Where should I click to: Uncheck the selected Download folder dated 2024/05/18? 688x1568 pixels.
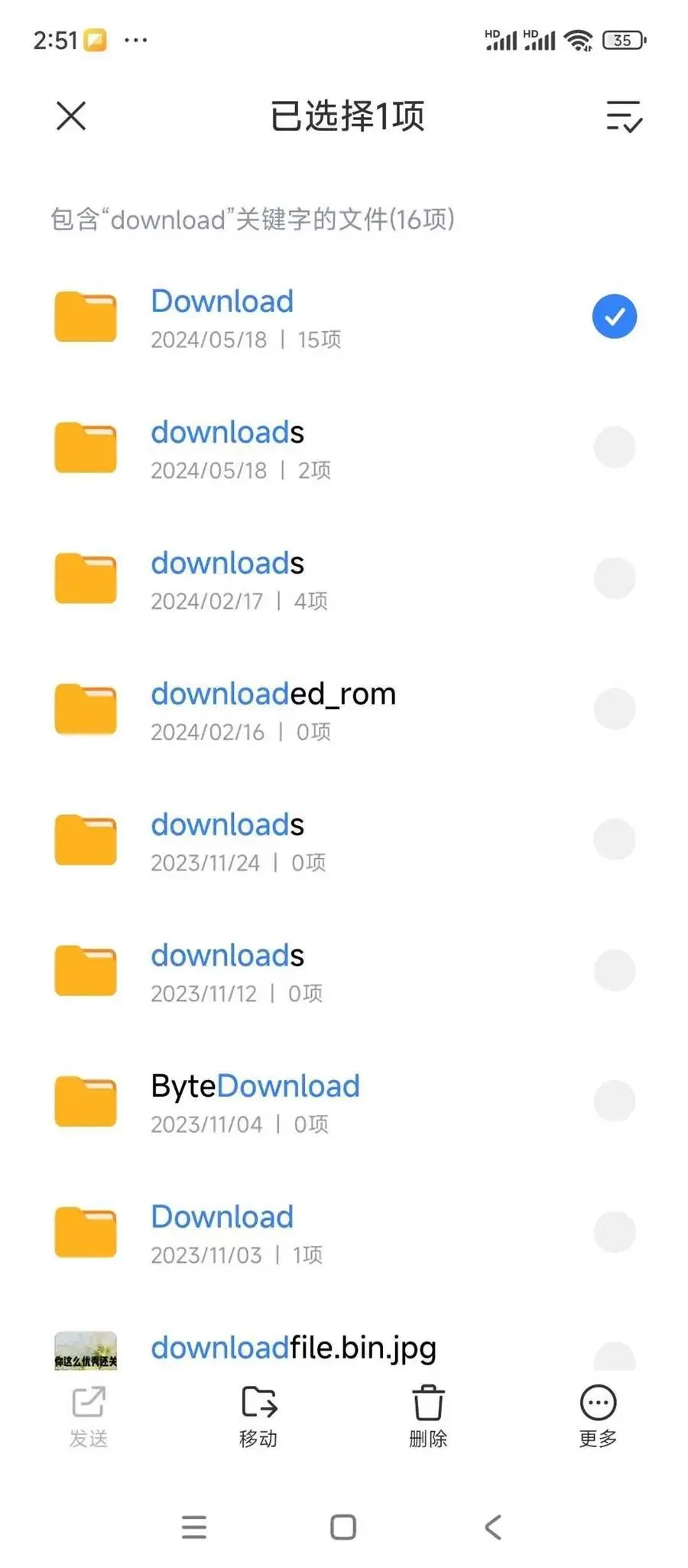click(614, 316)
